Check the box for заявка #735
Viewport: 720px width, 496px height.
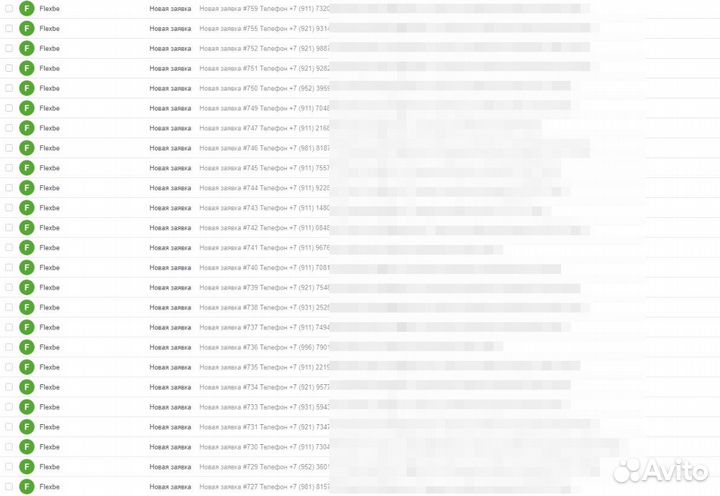coord(9,367)
